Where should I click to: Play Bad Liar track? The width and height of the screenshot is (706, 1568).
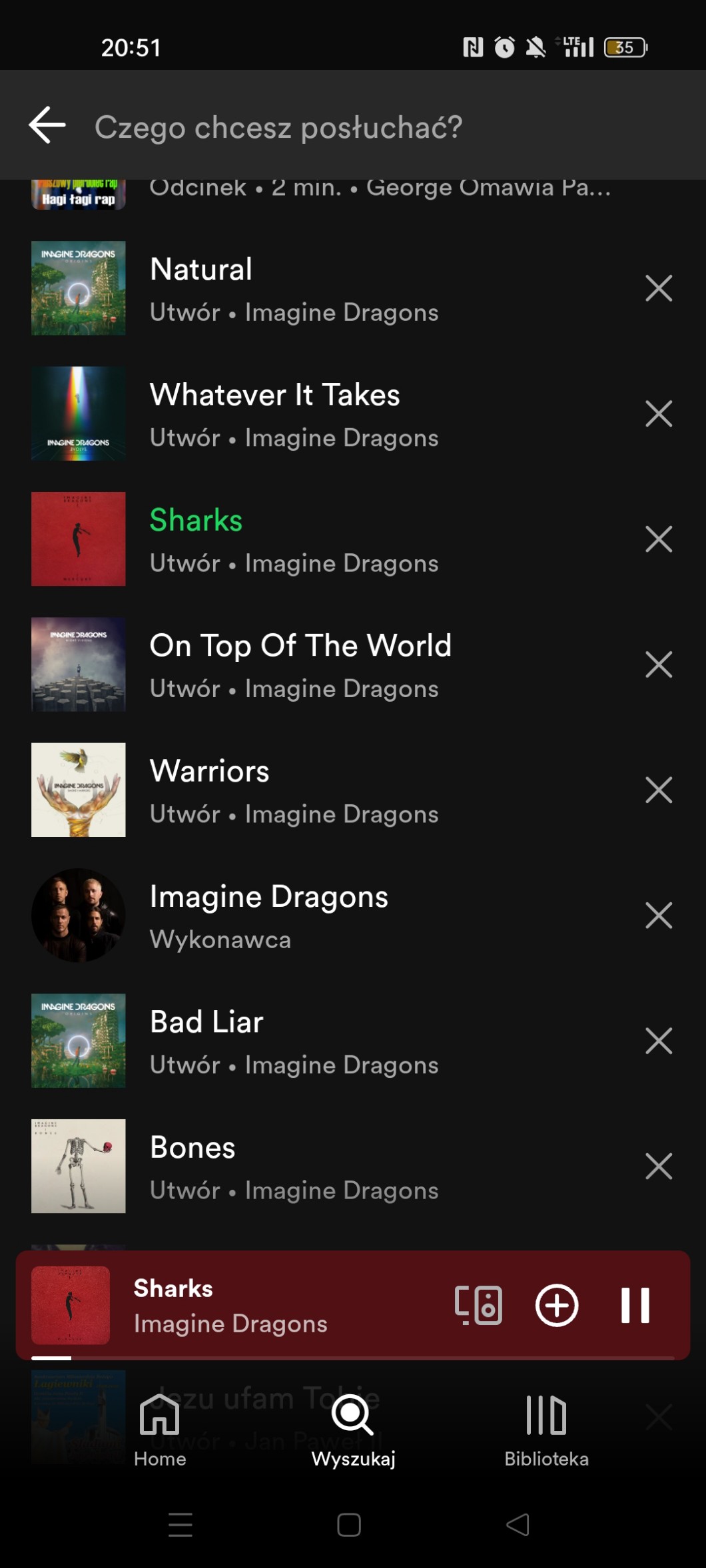pyautogui.click(x=293, y=1041)
